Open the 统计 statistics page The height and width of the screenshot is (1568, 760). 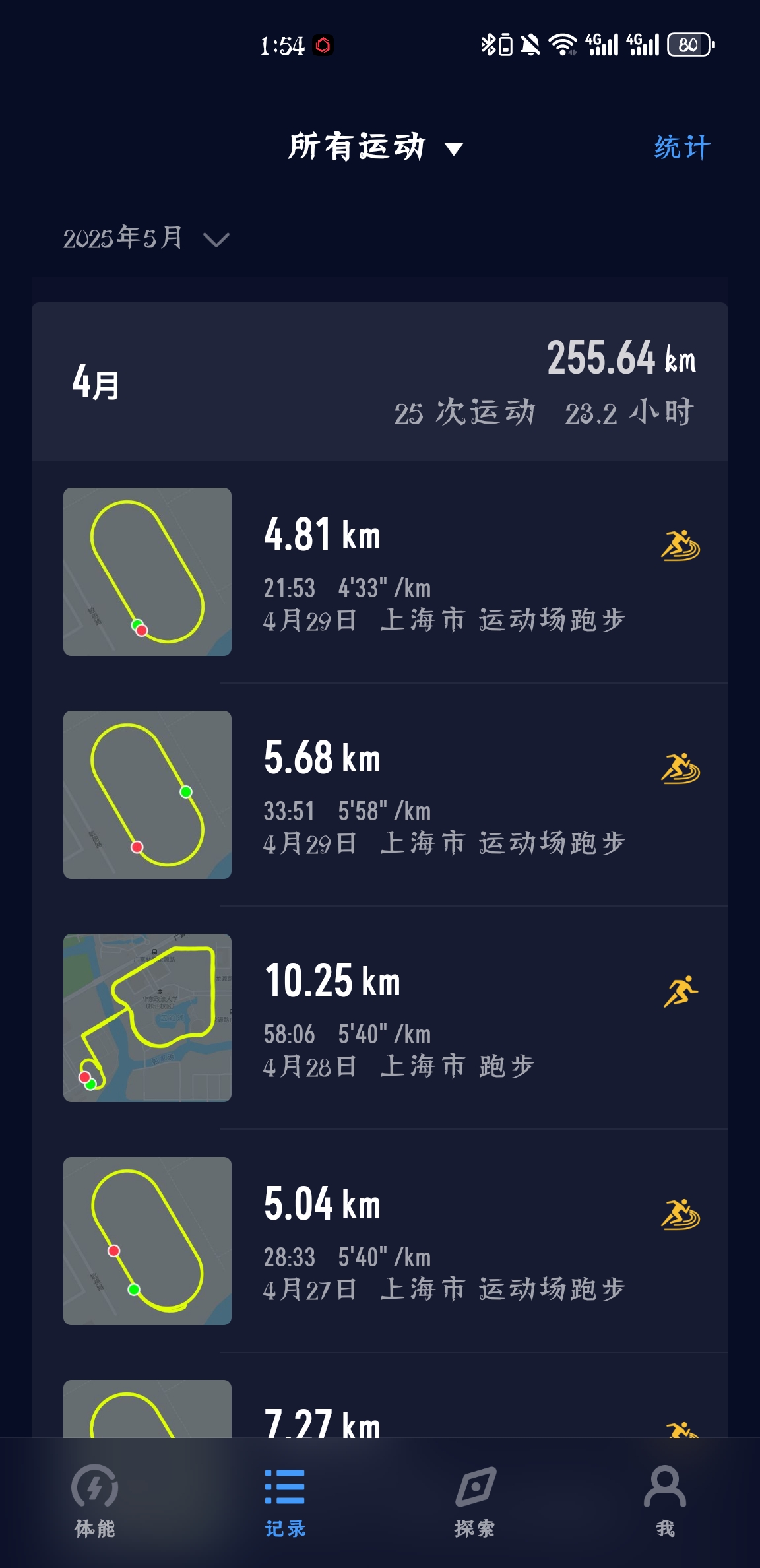(x=682, y=147)
